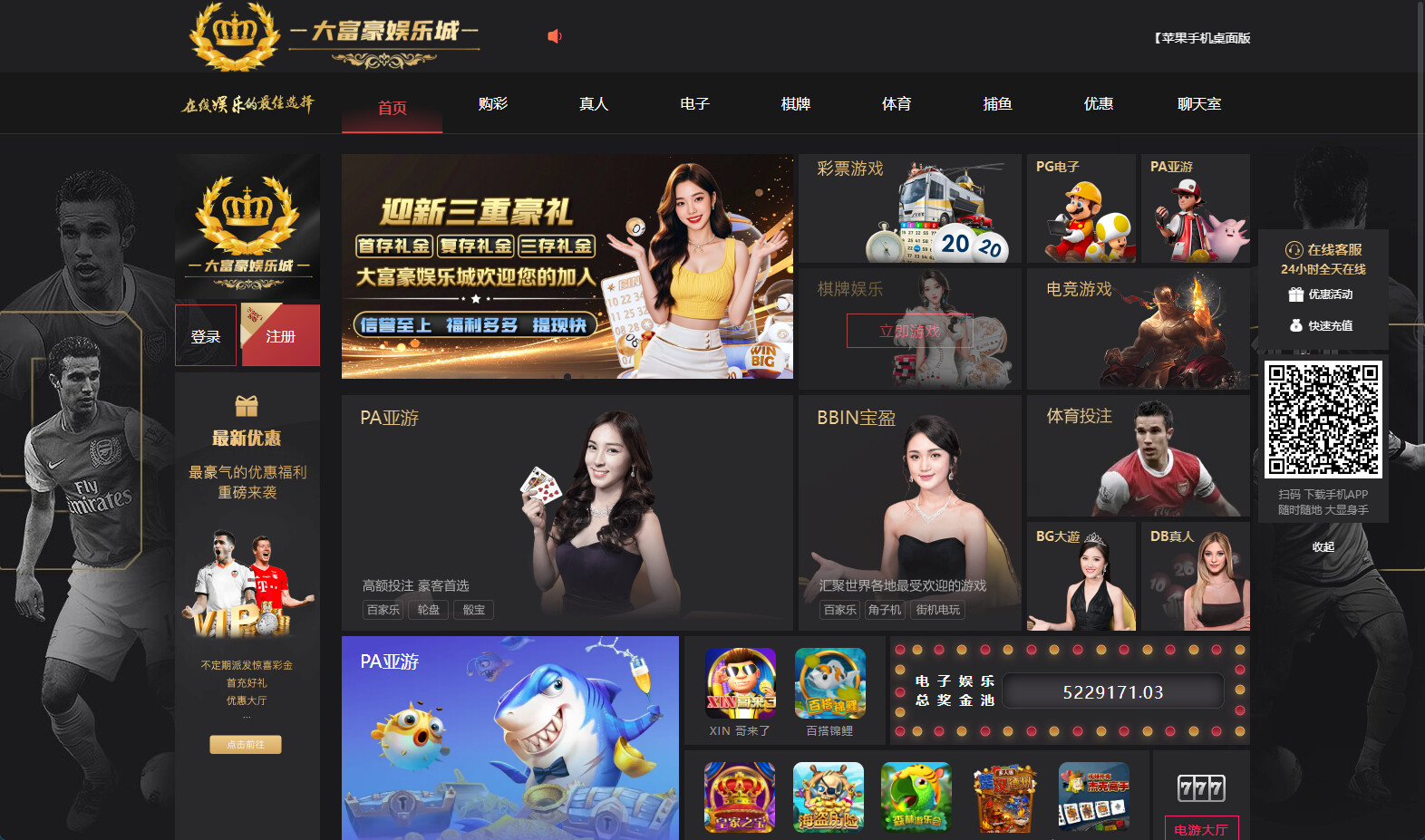
Task: Open the 棋牌 card games tab
Action: [x=795, y=104]
